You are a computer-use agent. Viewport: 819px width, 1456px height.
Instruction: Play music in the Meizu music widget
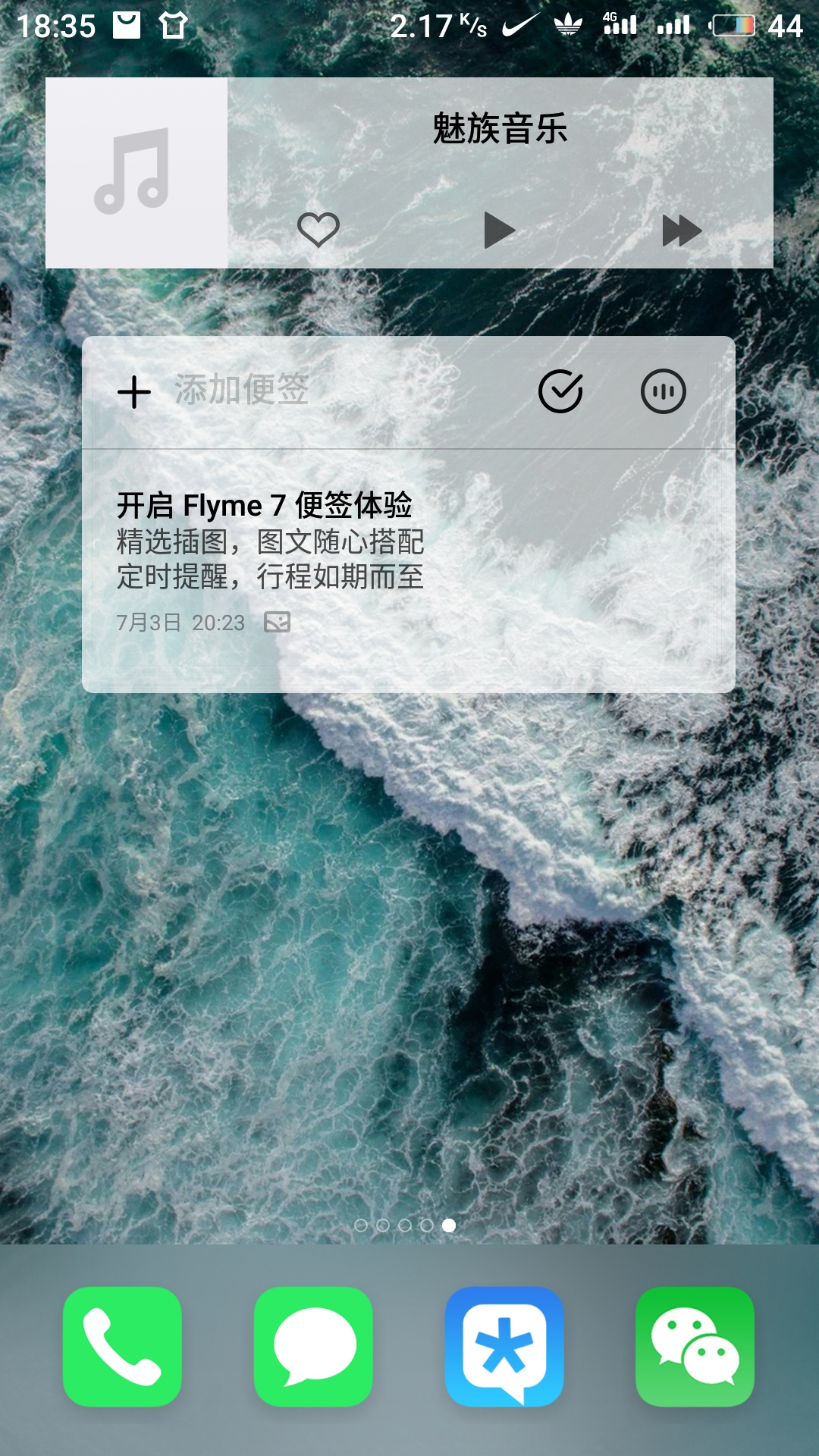click(x=499, y=231)
